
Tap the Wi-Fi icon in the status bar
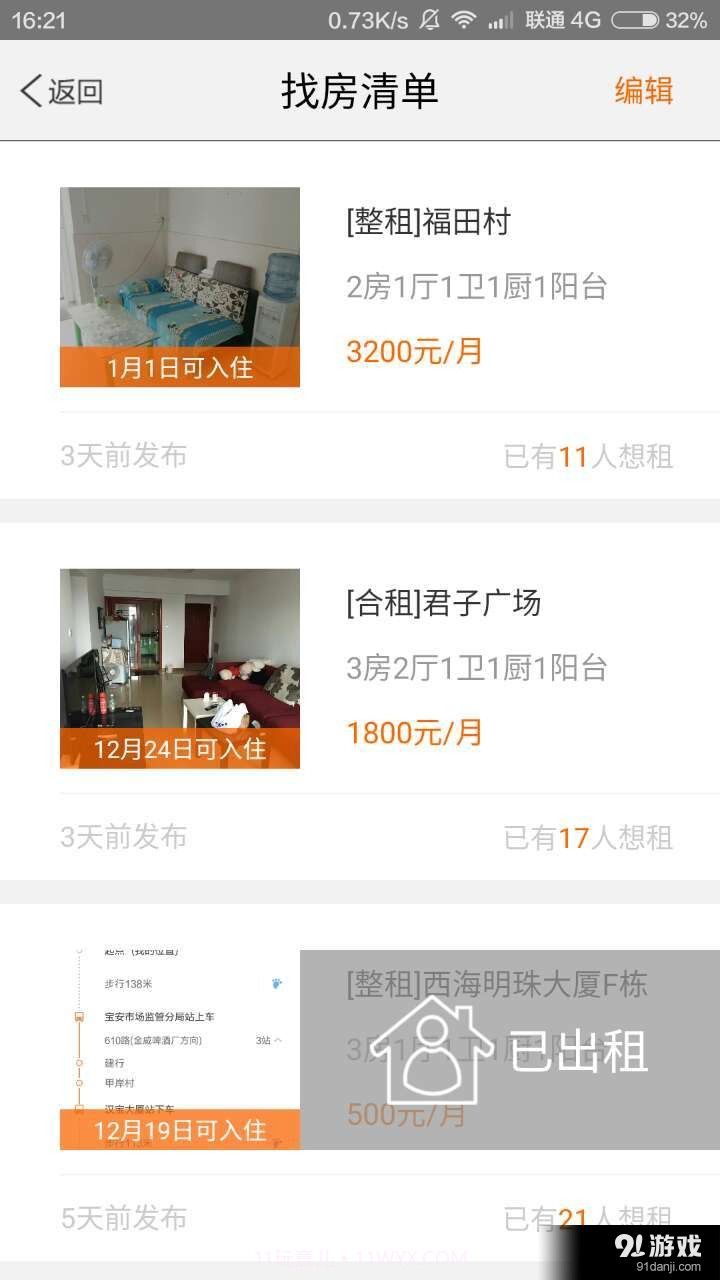pyautogui.click(x=464, y=17)
